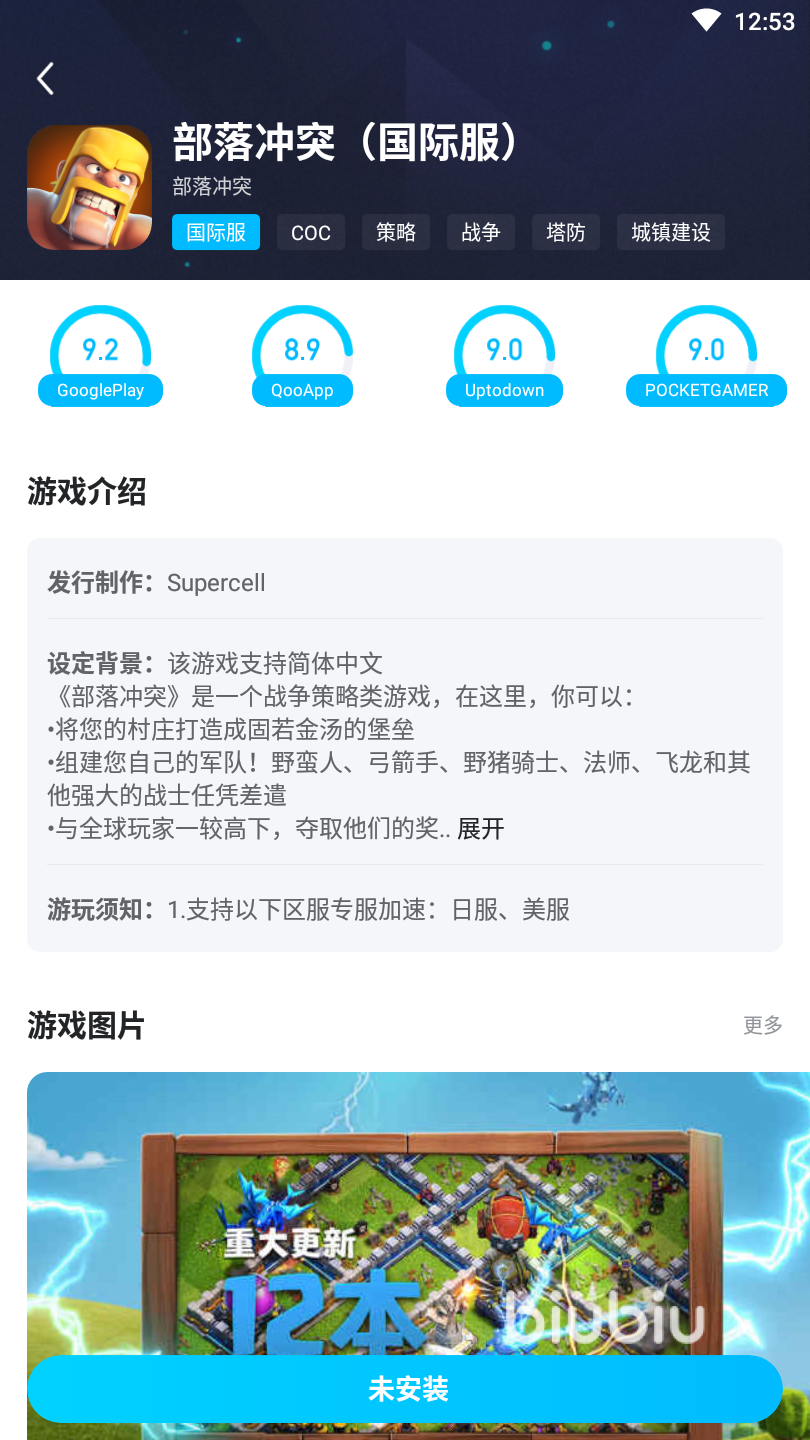Tap the 策略 tag chip
The height and width of the screenshot is (1440, 810).
(x=396, y=232)
